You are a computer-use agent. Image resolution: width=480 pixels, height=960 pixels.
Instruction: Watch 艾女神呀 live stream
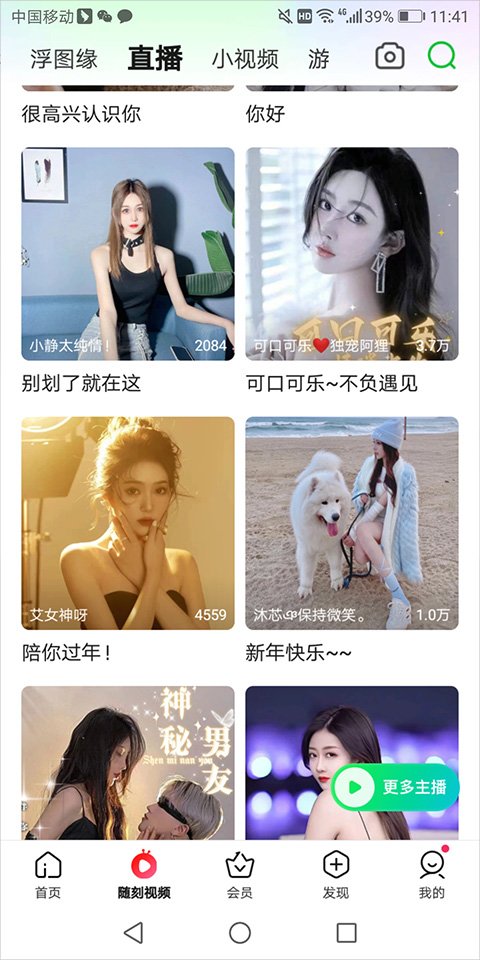tap(128, 523)
